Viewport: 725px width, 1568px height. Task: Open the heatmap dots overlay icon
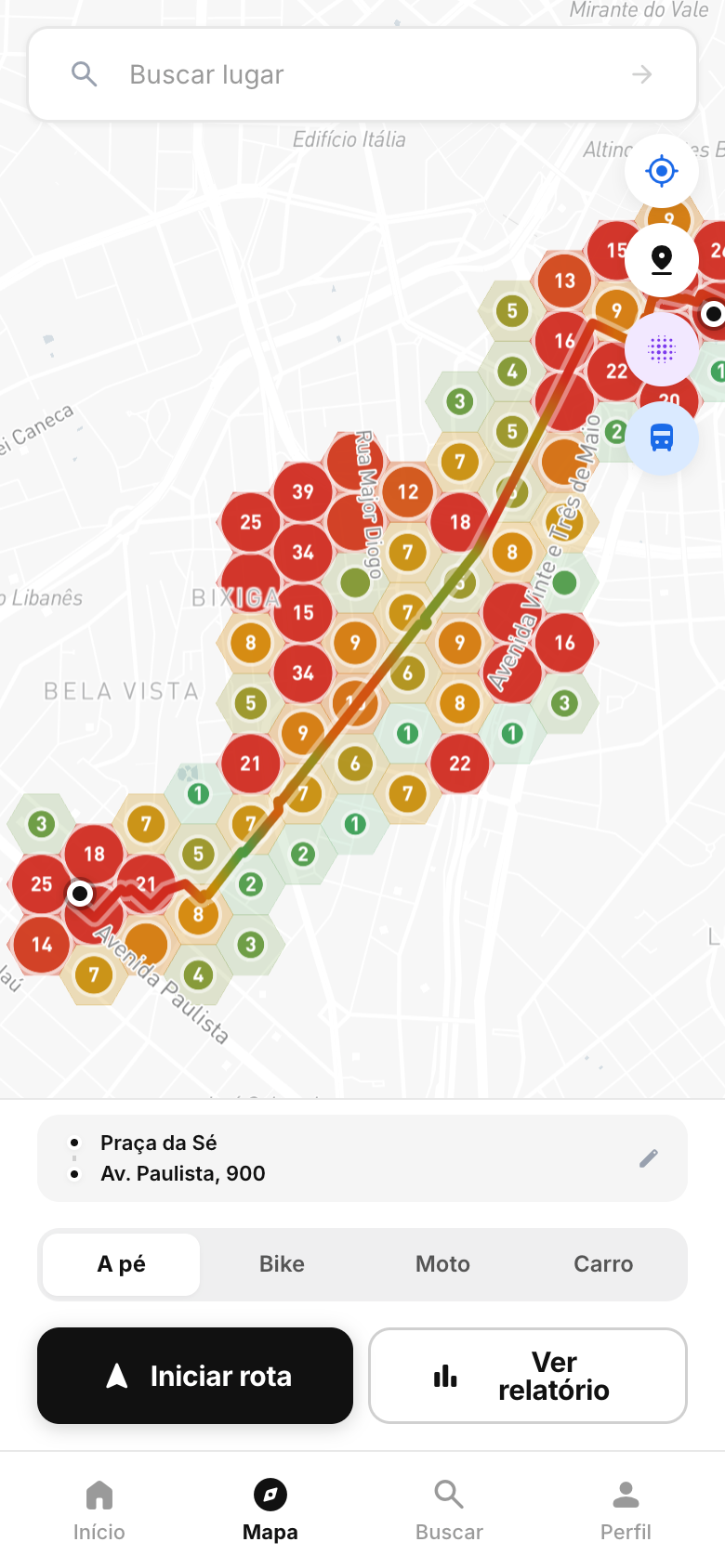coord(662,349)
